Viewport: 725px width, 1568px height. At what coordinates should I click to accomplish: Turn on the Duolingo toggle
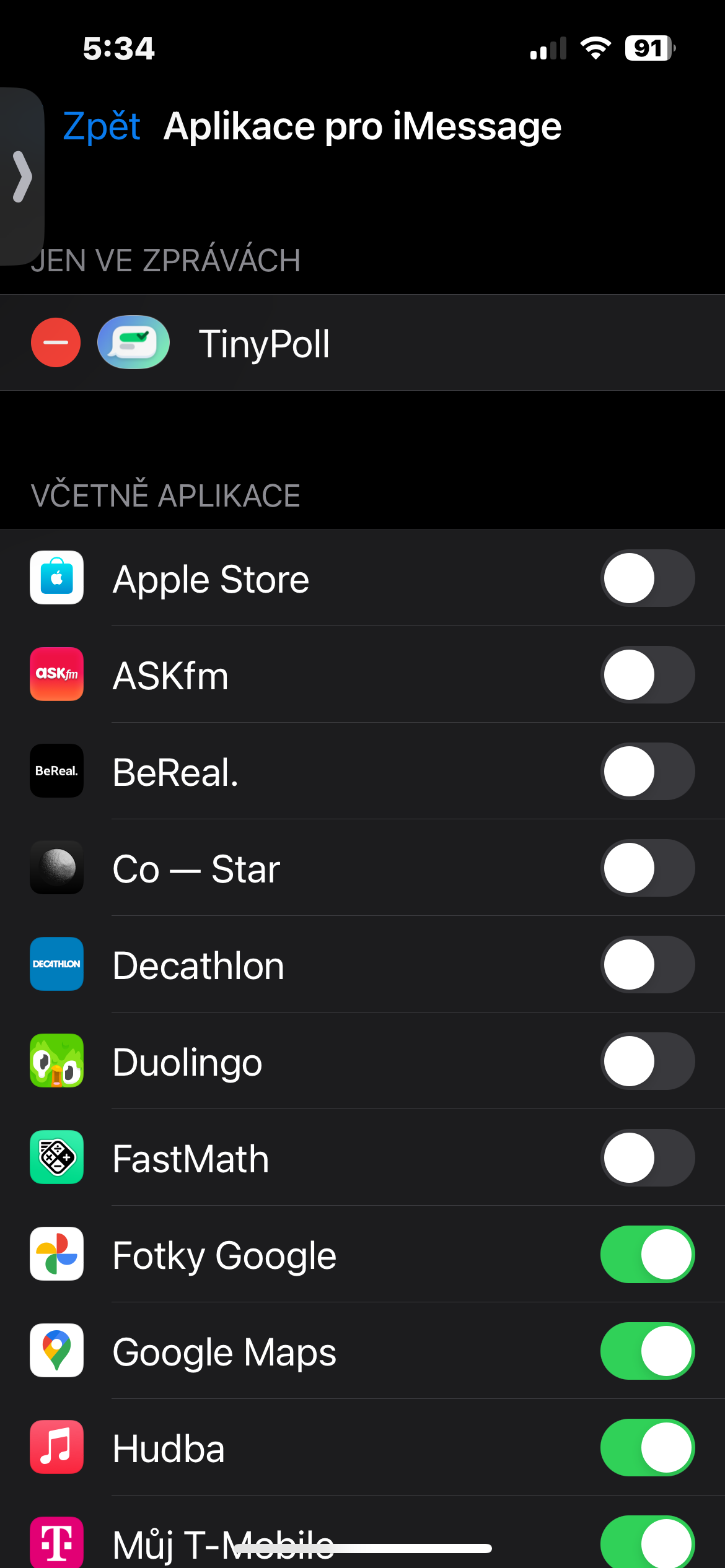coord(648,1061)
